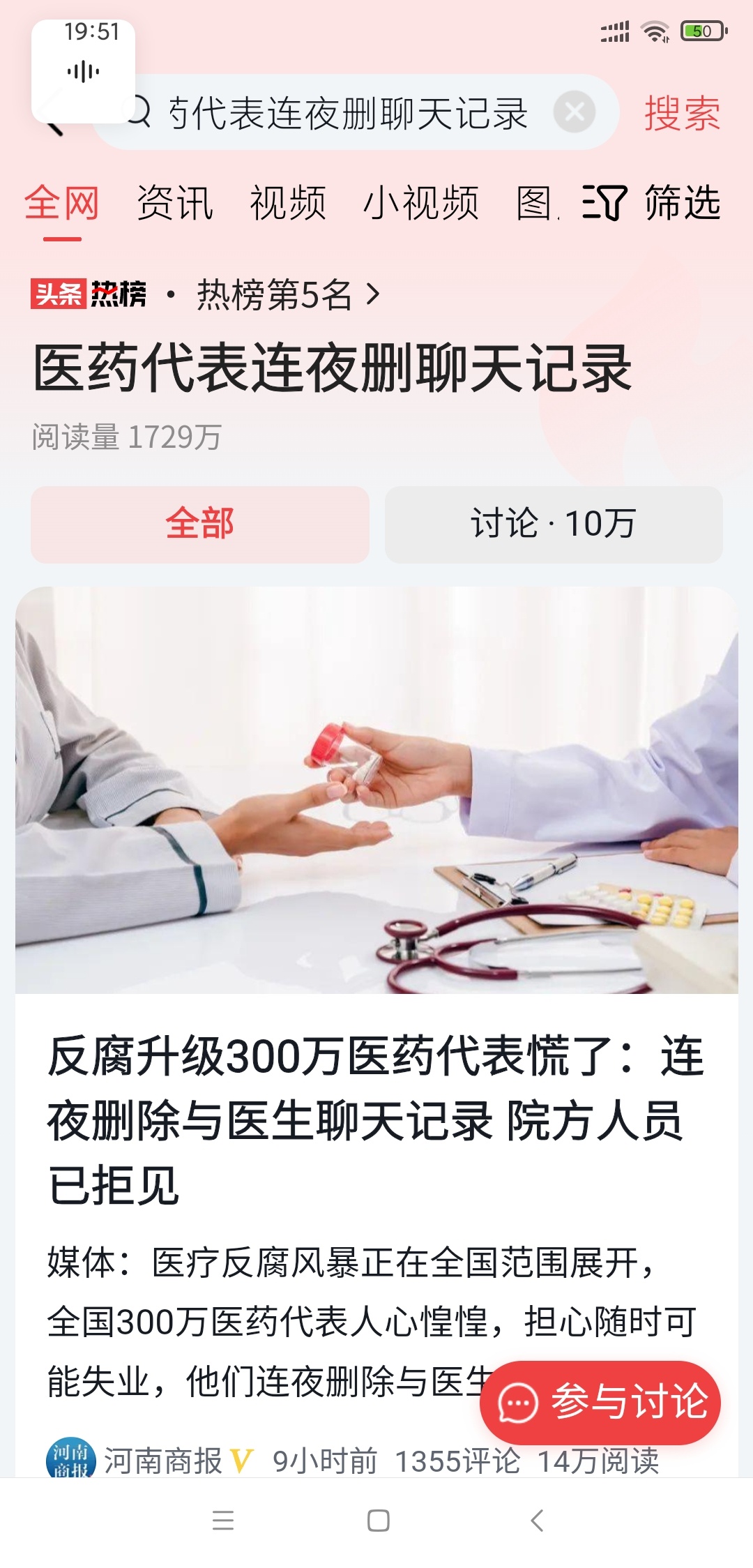Clear the search query text
This screenshot has height=1568, width=753.
pos(574,112)
